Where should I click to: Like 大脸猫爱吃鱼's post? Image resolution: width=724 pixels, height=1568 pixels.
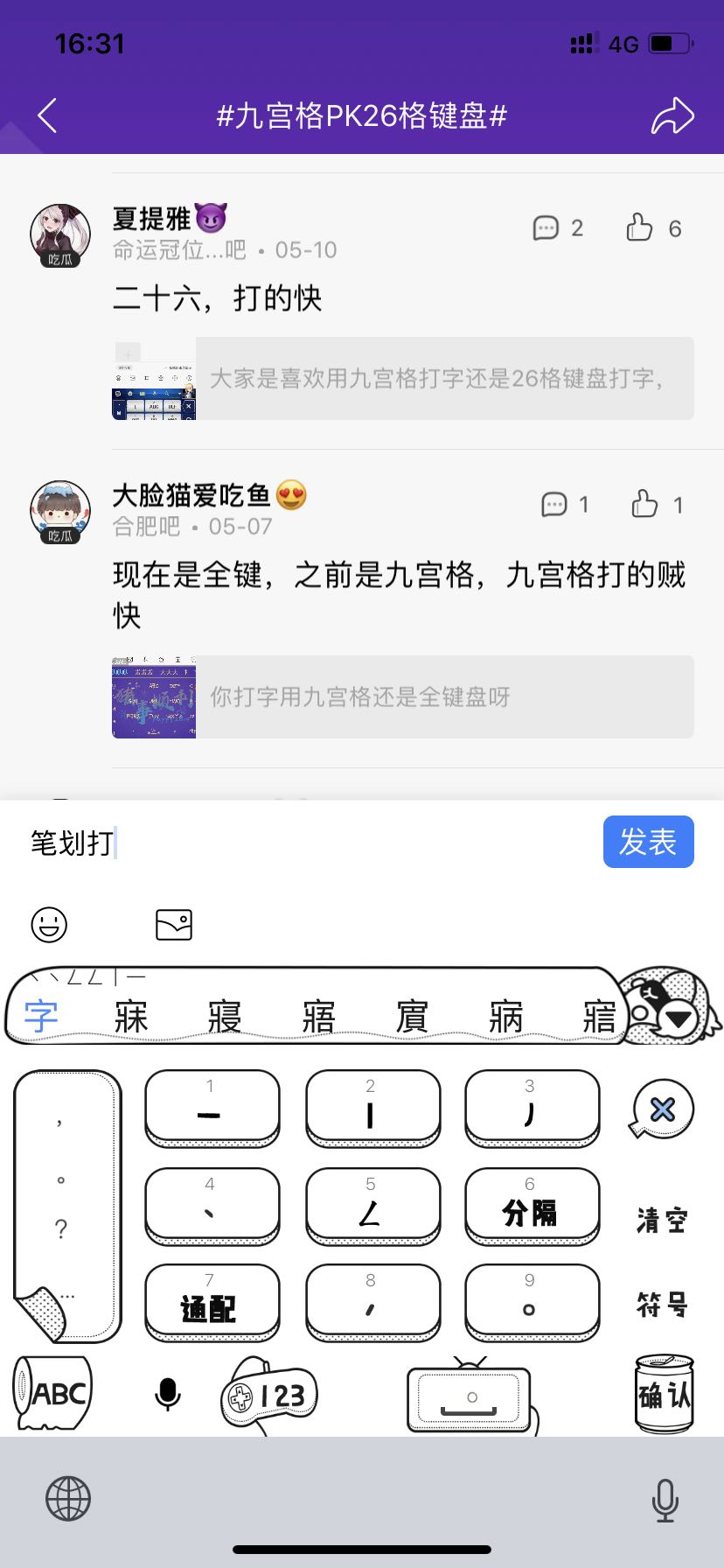coord(657,505)
